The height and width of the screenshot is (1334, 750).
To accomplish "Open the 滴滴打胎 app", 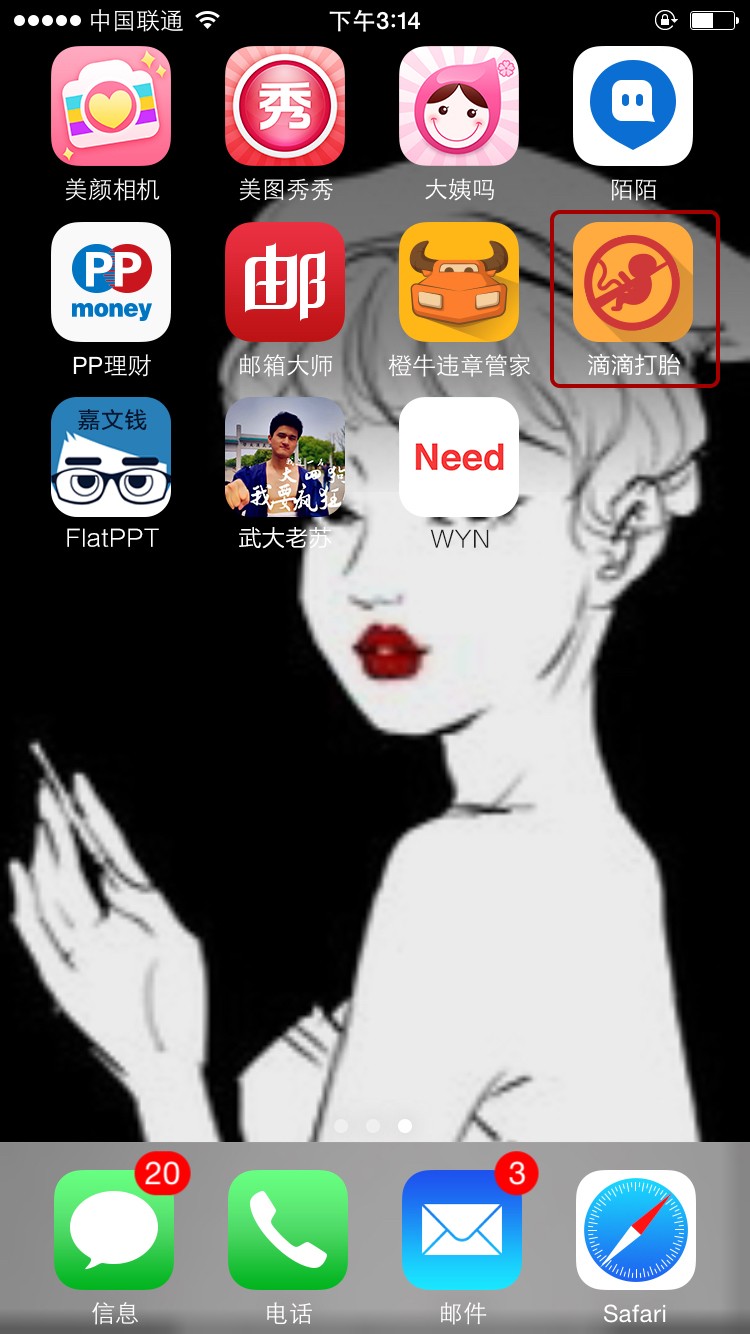I will (x=633, y=282).
